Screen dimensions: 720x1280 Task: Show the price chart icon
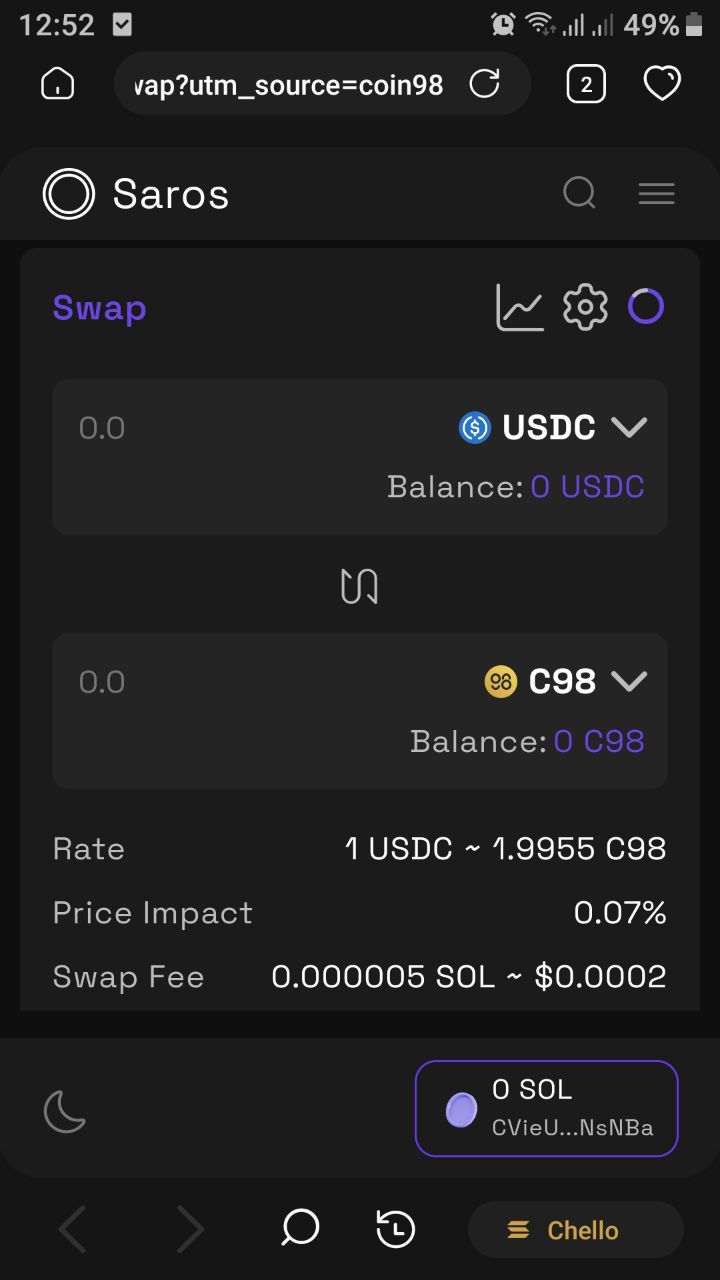click(520, 307)
